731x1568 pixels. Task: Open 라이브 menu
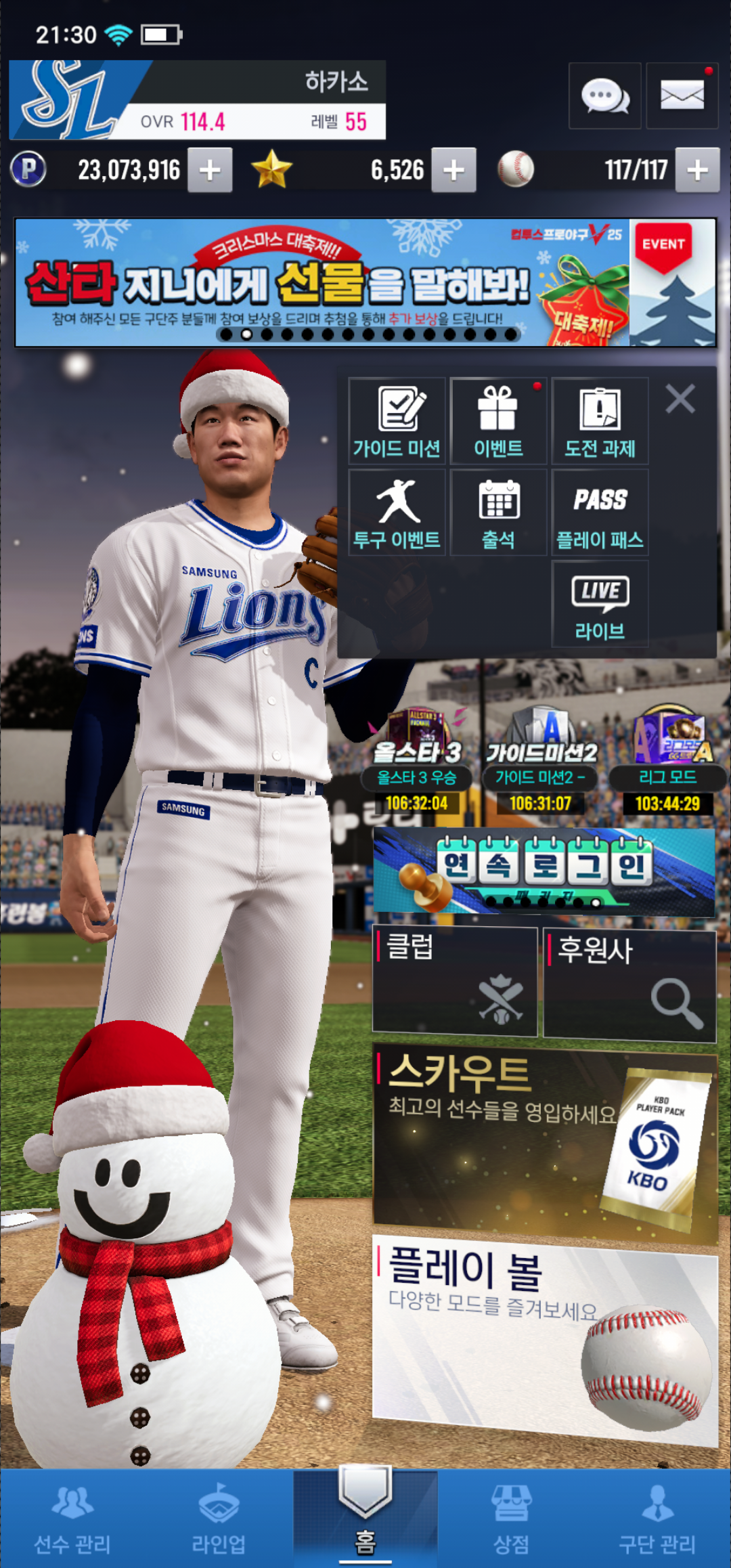(600, 604)
